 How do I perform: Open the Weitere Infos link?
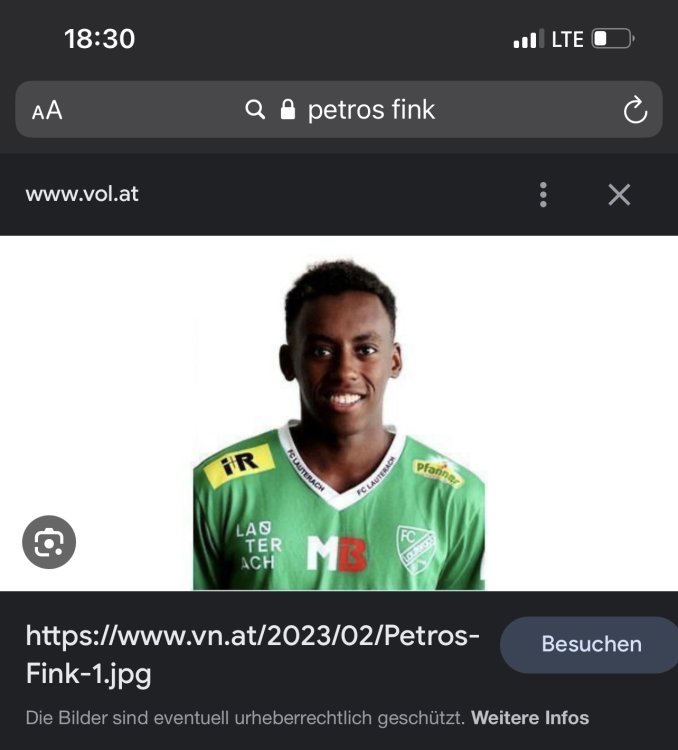[530, 717]
